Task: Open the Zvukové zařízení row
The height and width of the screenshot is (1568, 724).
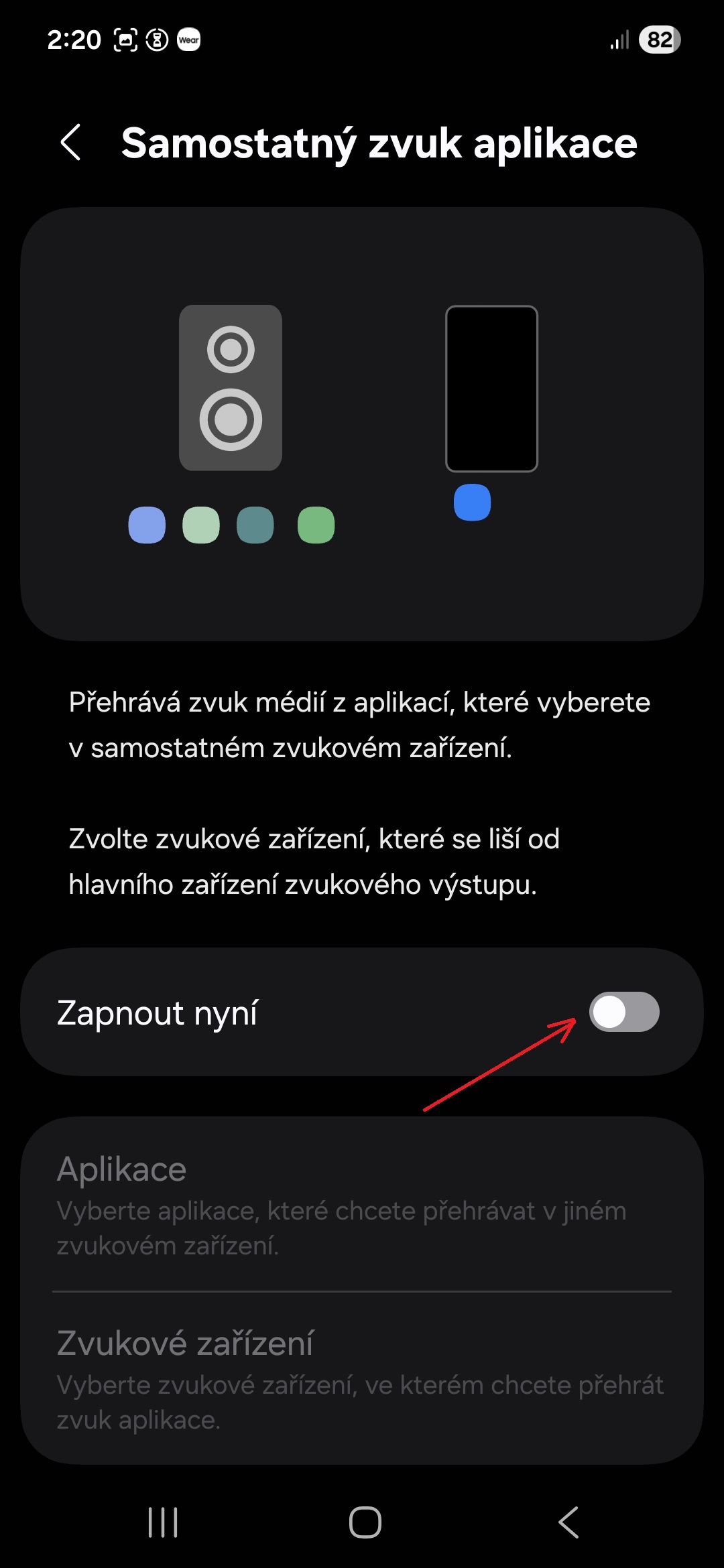Action: click(362, 1379)
